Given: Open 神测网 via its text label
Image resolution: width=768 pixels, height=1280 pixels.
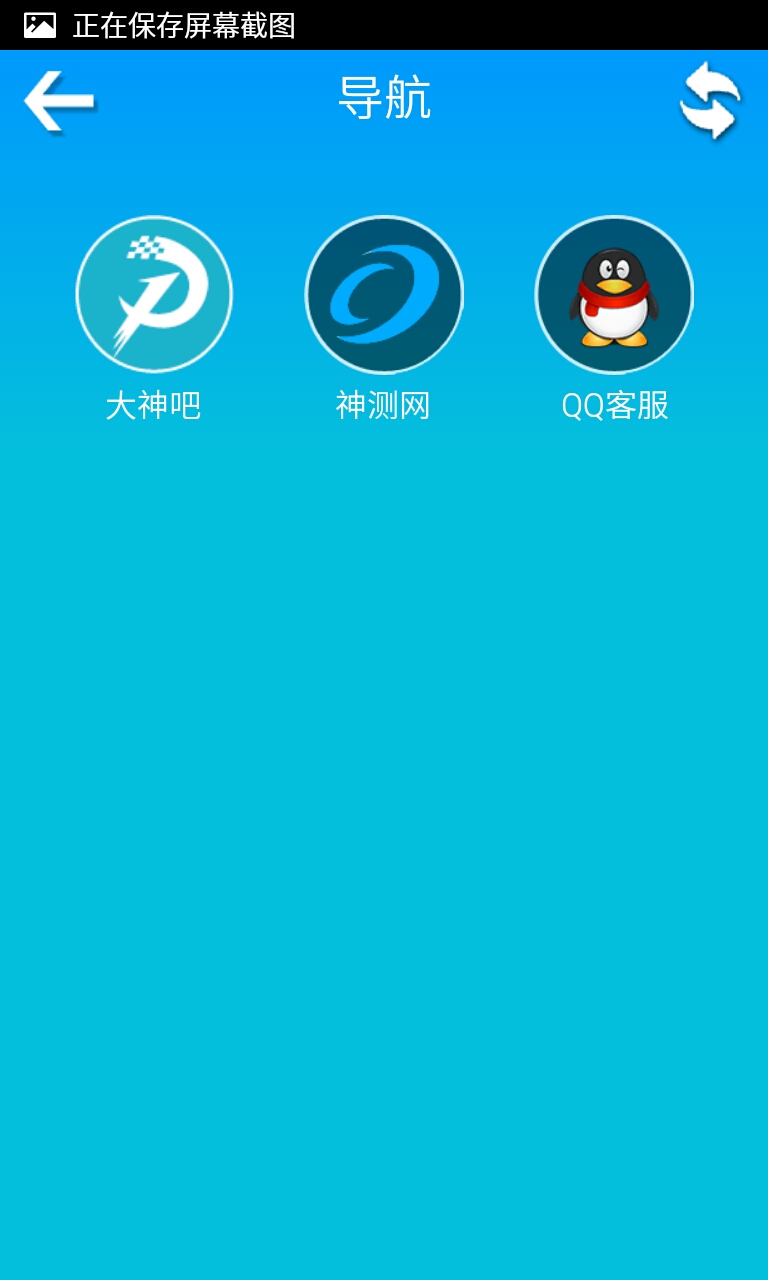Looking at the screenshot, I should (x=384, y=406).
